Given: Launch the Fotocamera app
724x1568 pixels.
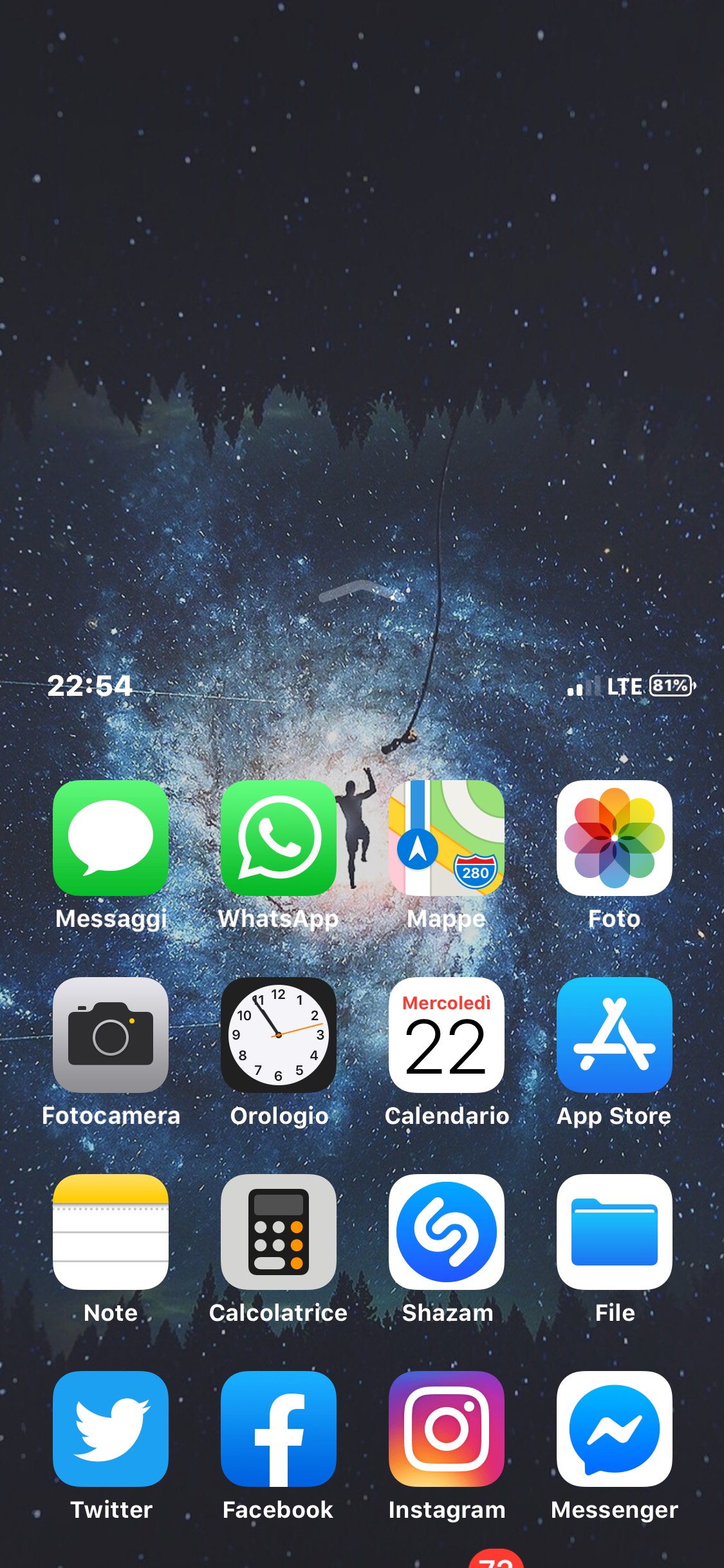Looking at the screenshot, I should click(111, 1034).
